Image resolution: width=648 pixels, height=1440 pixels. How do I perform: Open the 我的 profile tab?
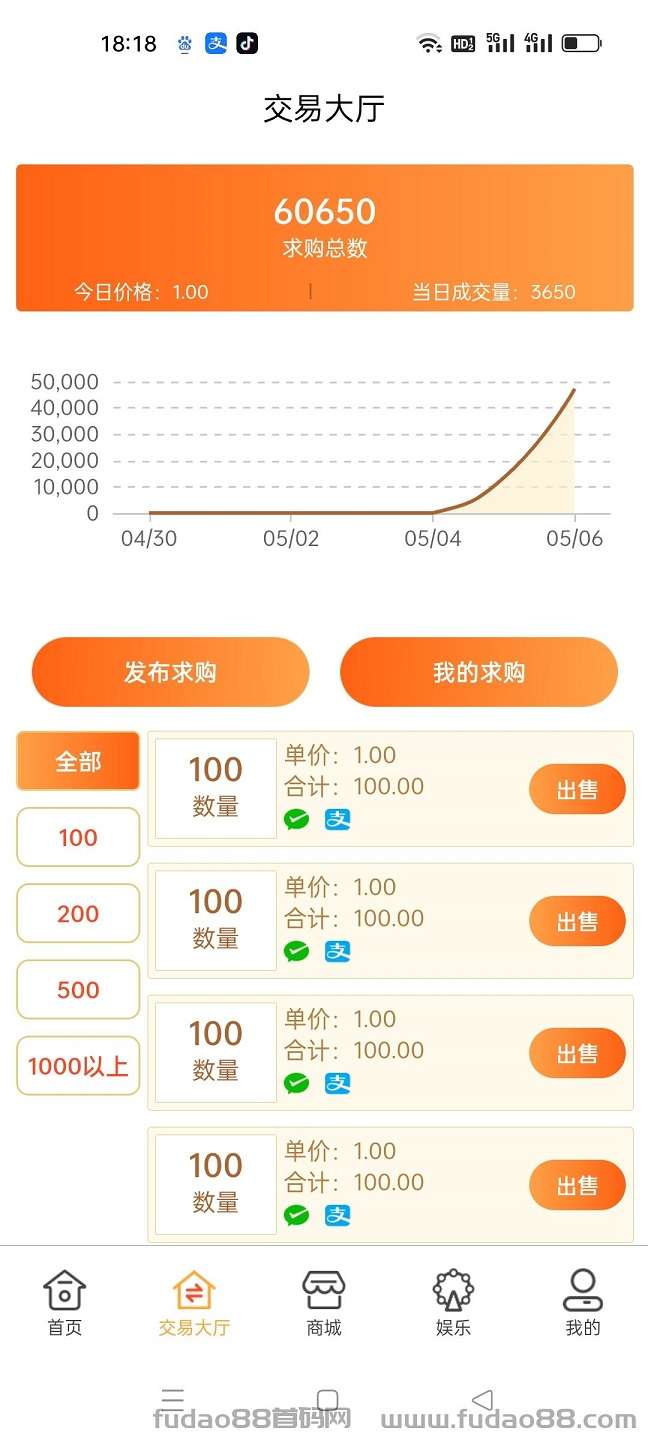coord(583,1302)
